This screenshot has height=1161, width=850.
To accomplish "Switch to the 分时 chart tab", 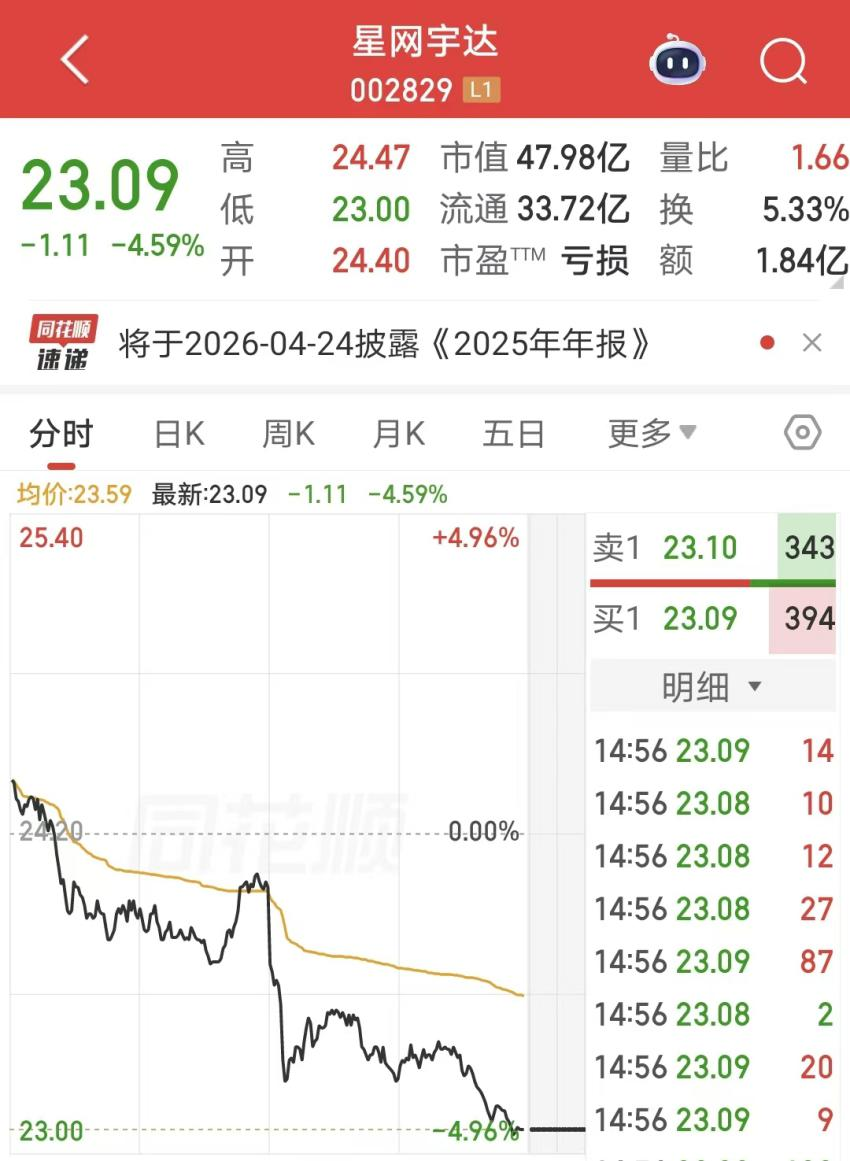I will [61, 434].
